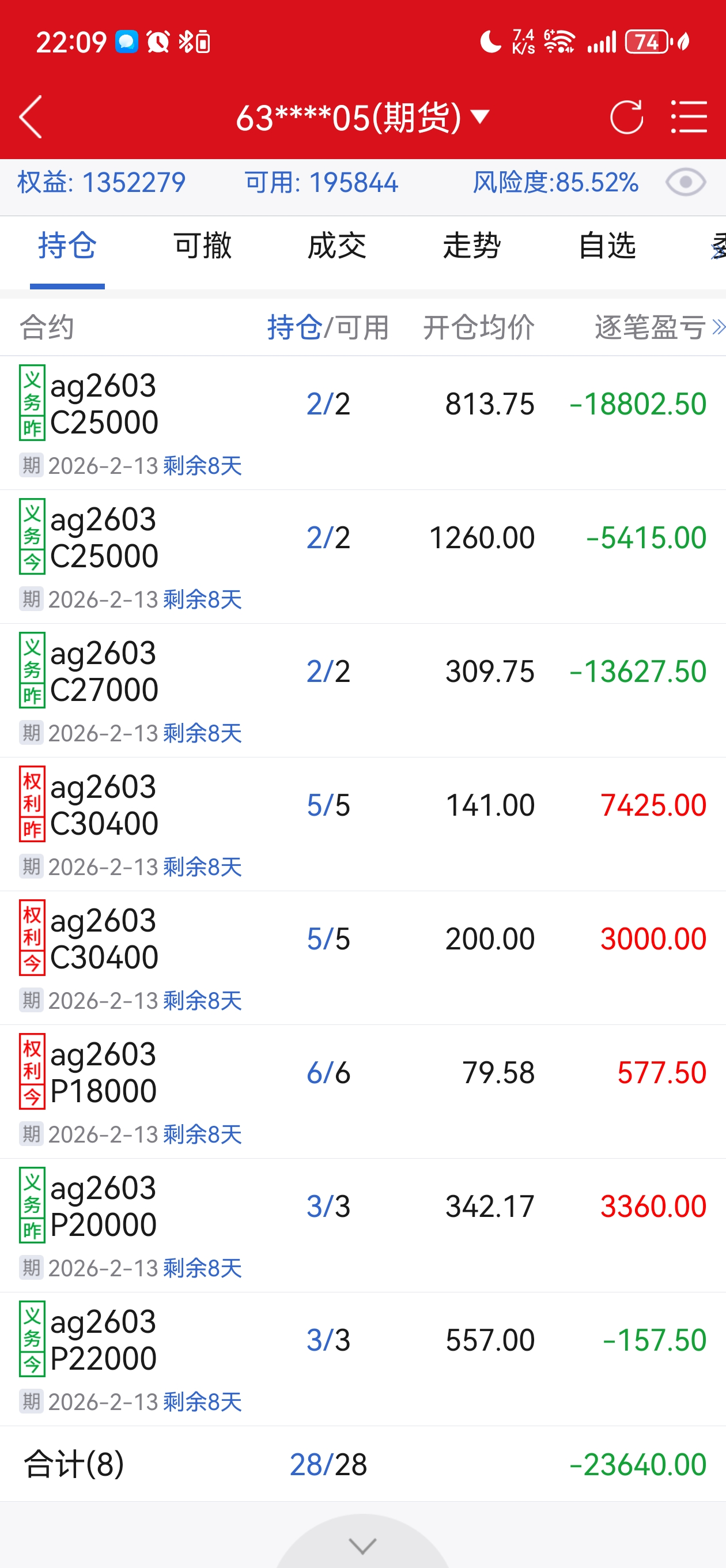Open ag2603 C25000 position with 1260.00 average
The height and width of the screenshot is (1568, 726).
coord(362,556)
